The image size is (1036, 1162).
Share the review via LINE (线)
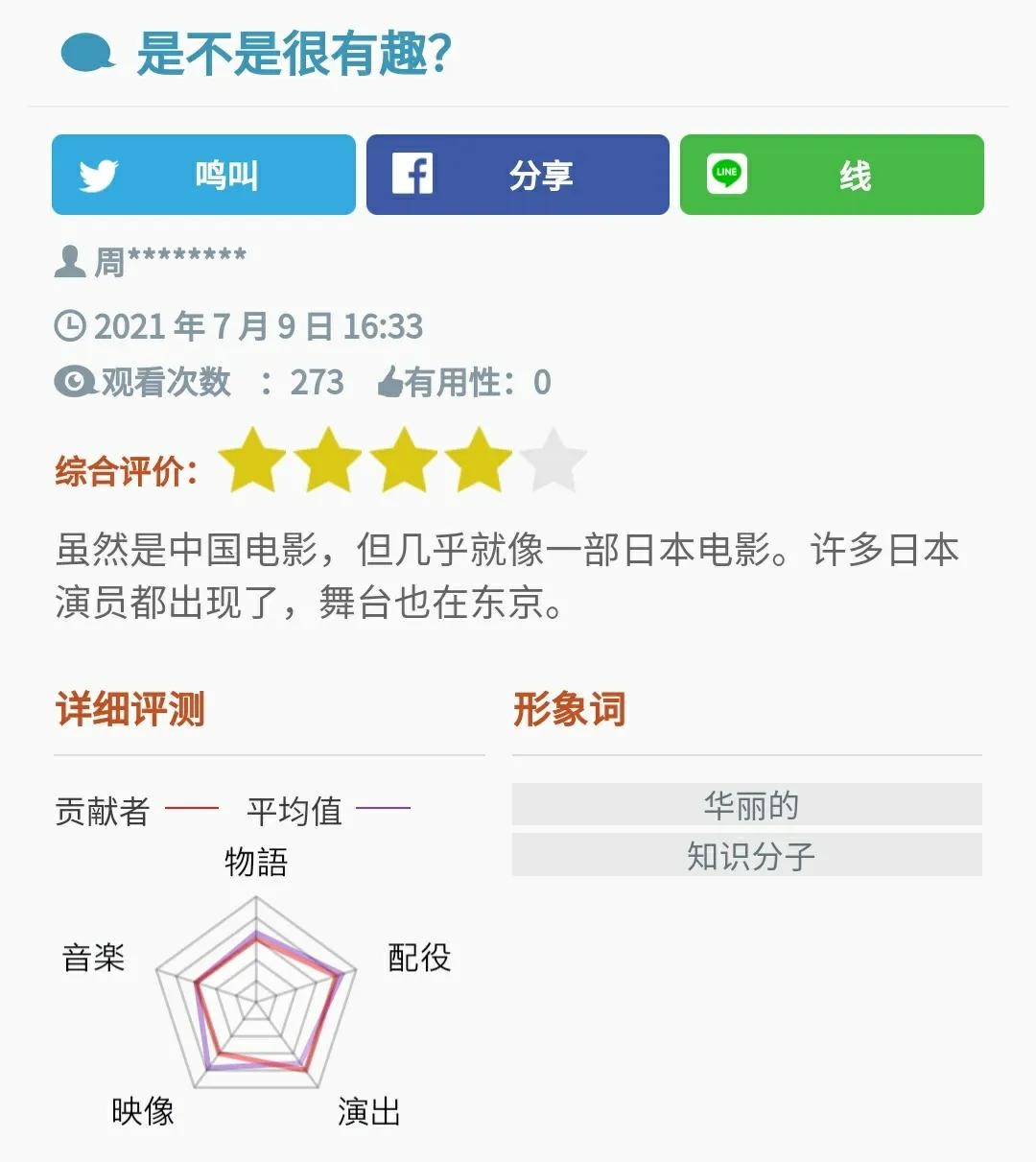[832, 175]
